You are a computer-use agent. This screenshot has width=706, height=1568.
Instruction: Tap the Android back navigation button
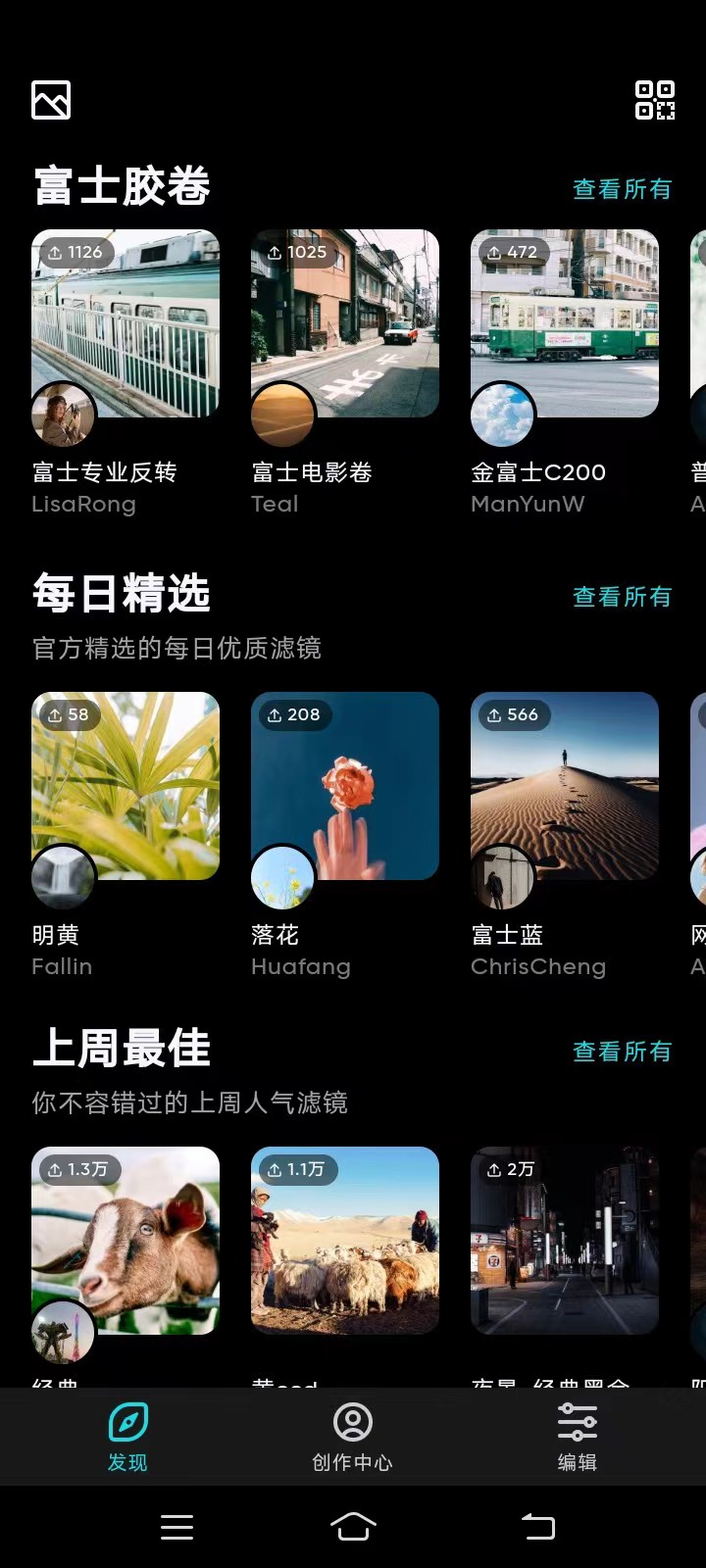[x=537, y=1526]
